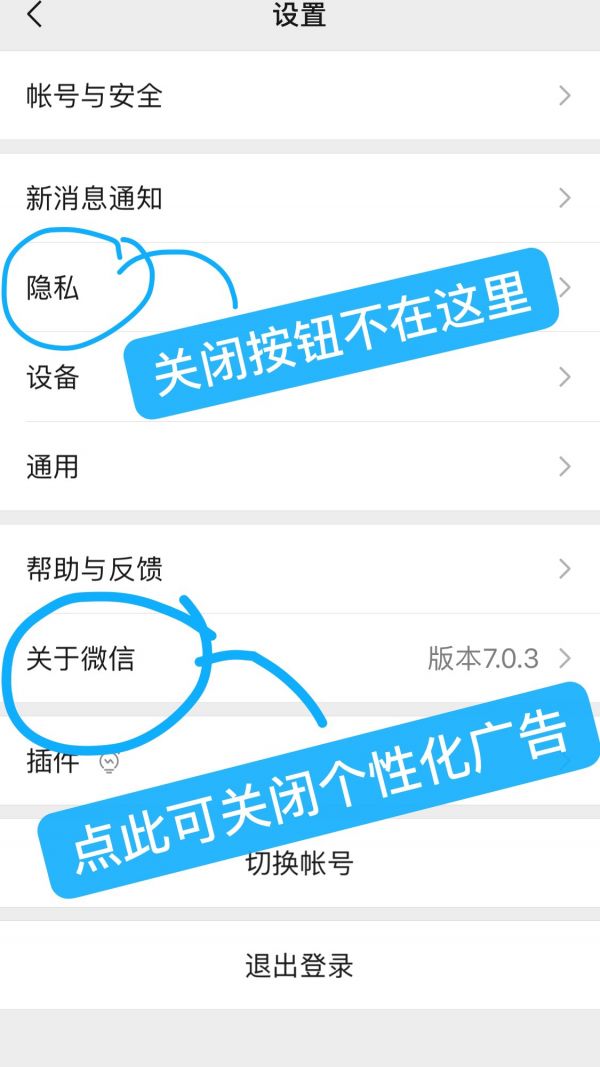Image resolution: width=600 pixels, height=1067 pixels.
Task: Tap 切换帐号 to switch account
Action: click(x=300, y=863)
